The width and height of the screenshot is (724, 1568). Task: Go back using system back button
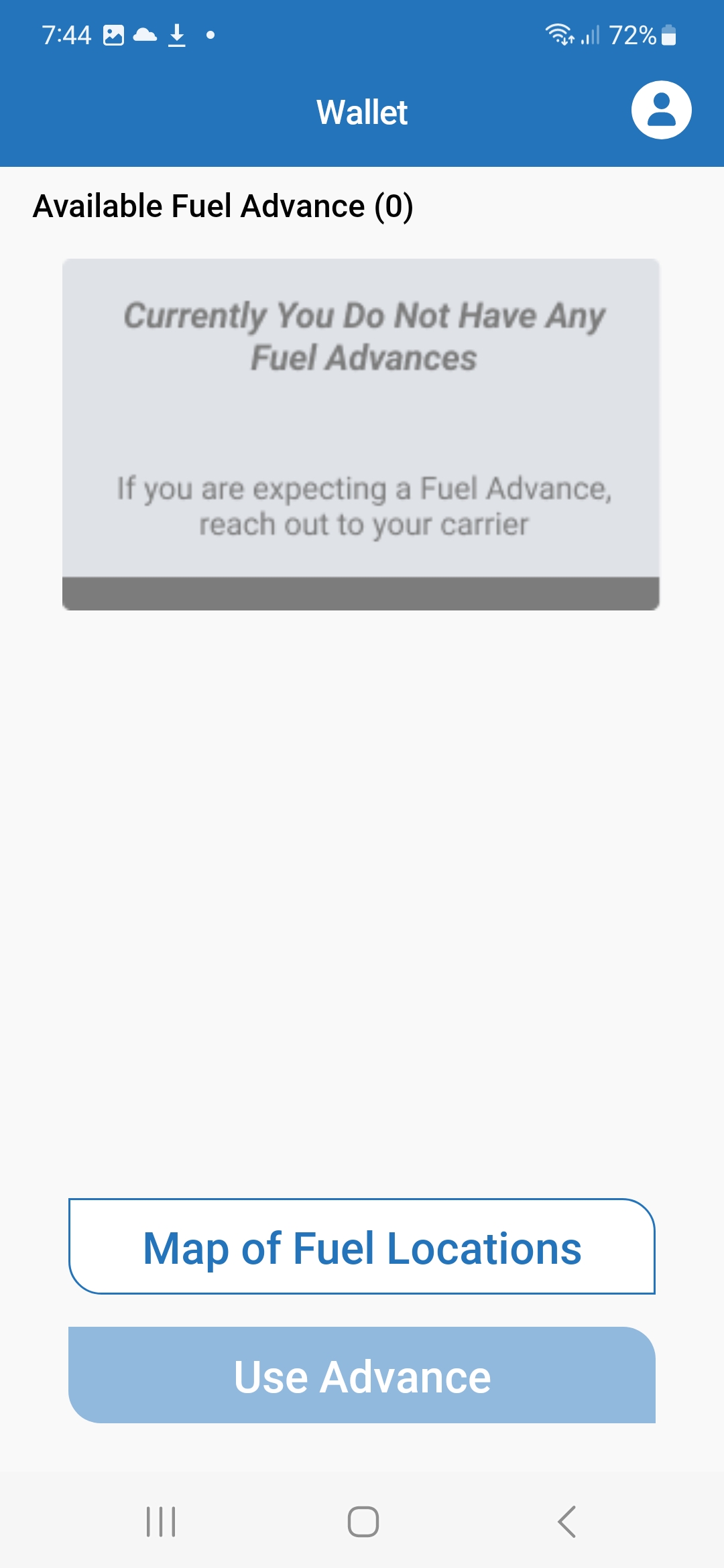coord(567,1521)
